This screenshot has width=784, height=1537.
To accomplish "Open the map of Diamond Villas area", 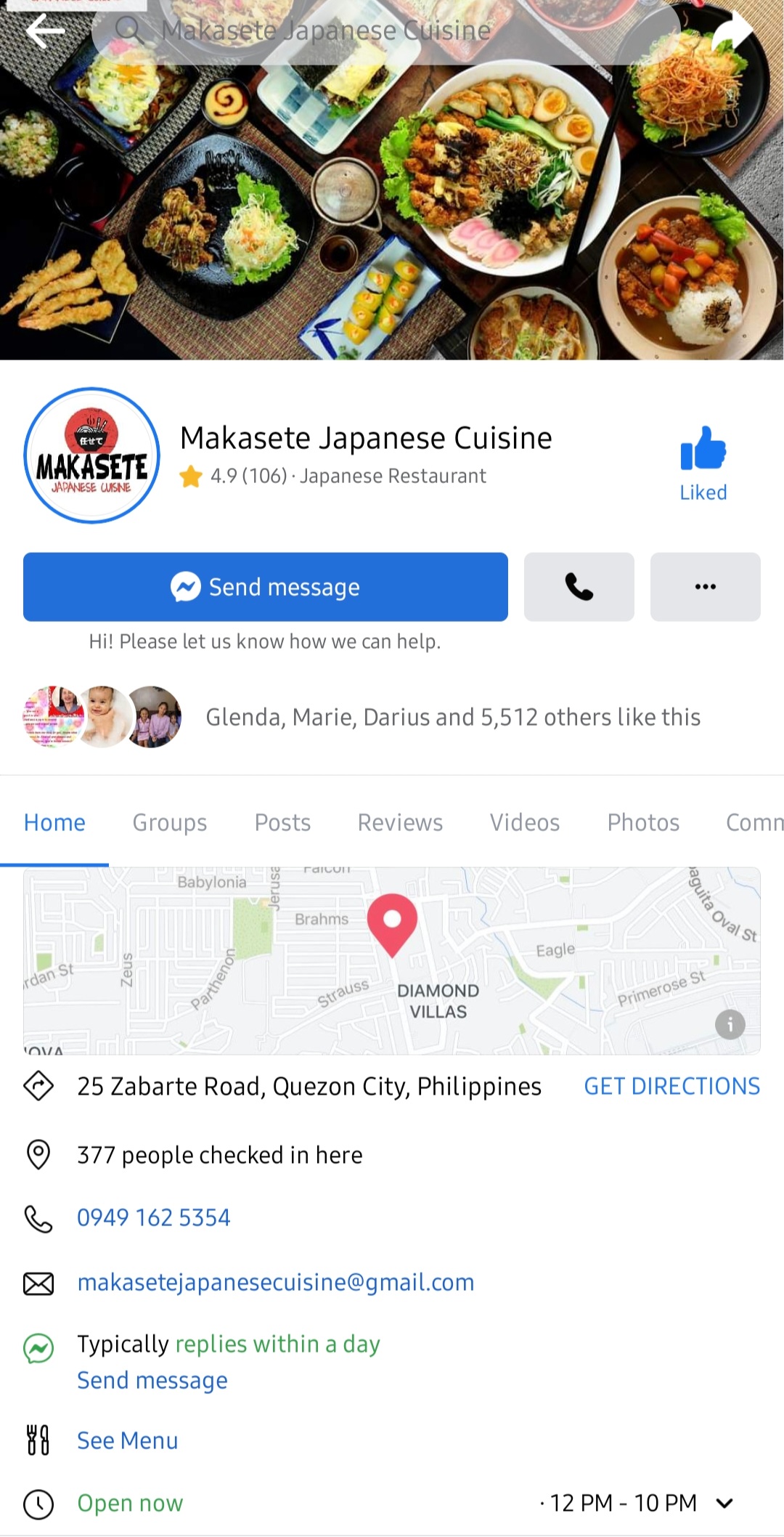I will [392, 960].
